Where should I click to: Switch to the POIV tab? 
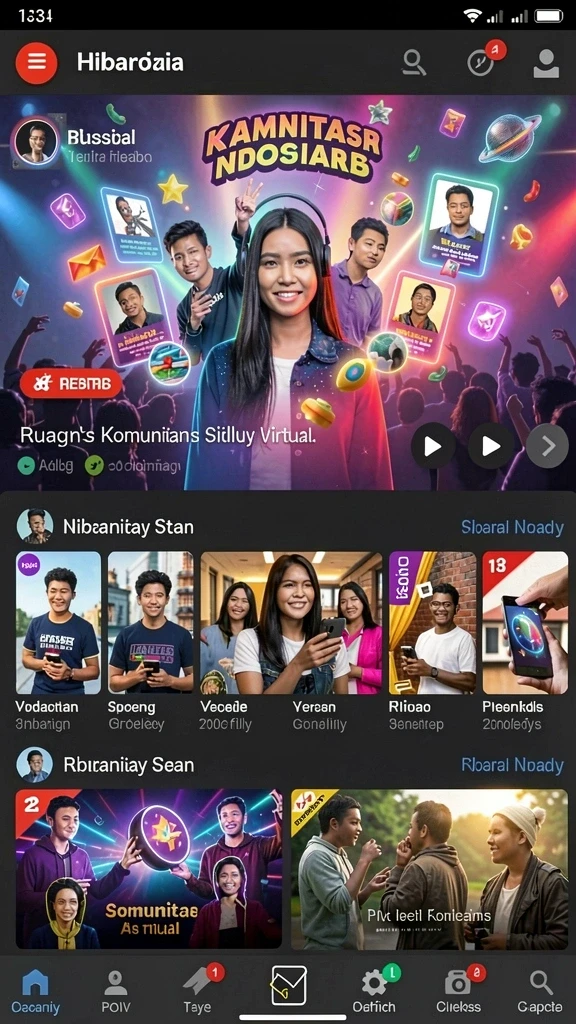pos(116,991)
